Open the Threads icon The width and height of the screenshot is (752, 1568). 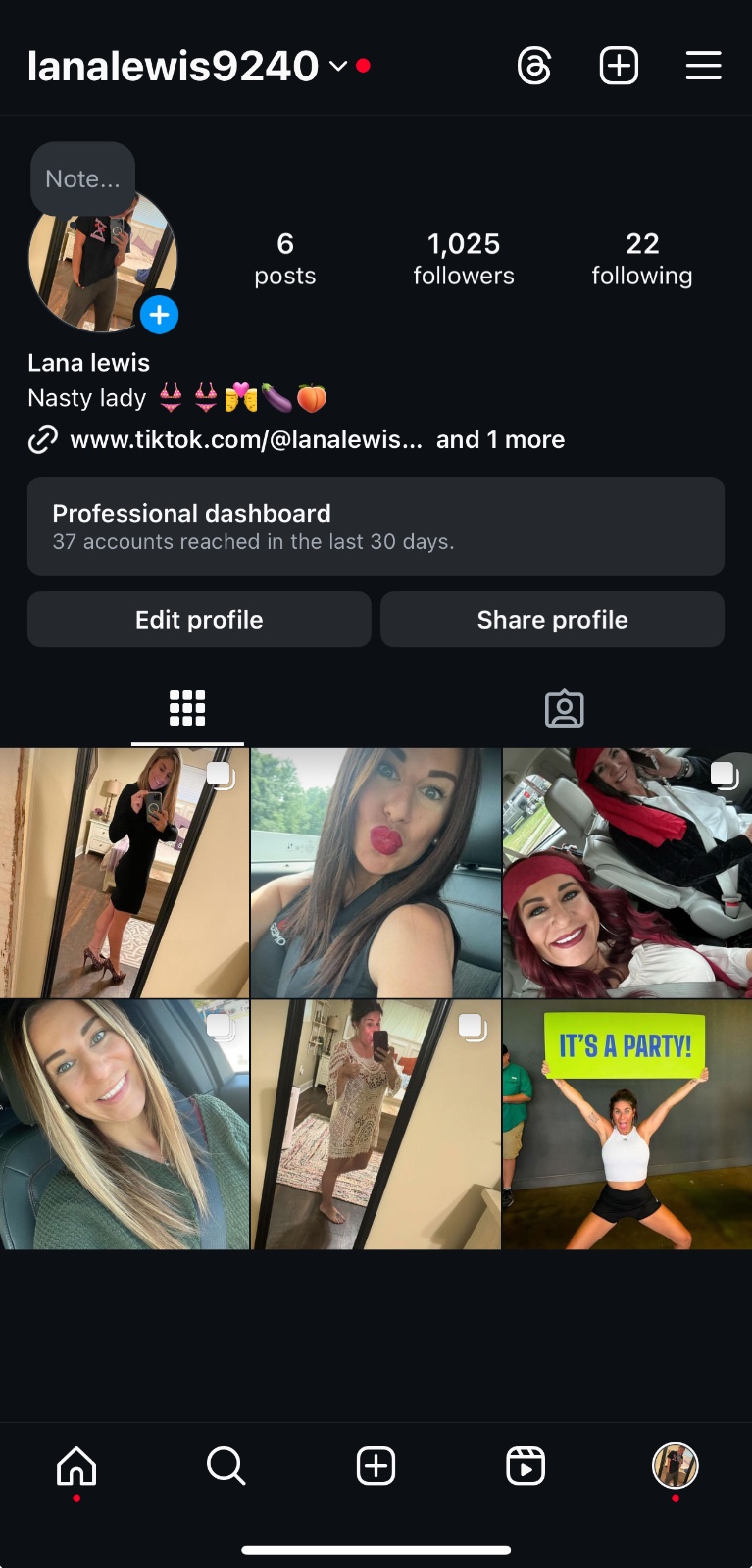[x=534, y=66]
